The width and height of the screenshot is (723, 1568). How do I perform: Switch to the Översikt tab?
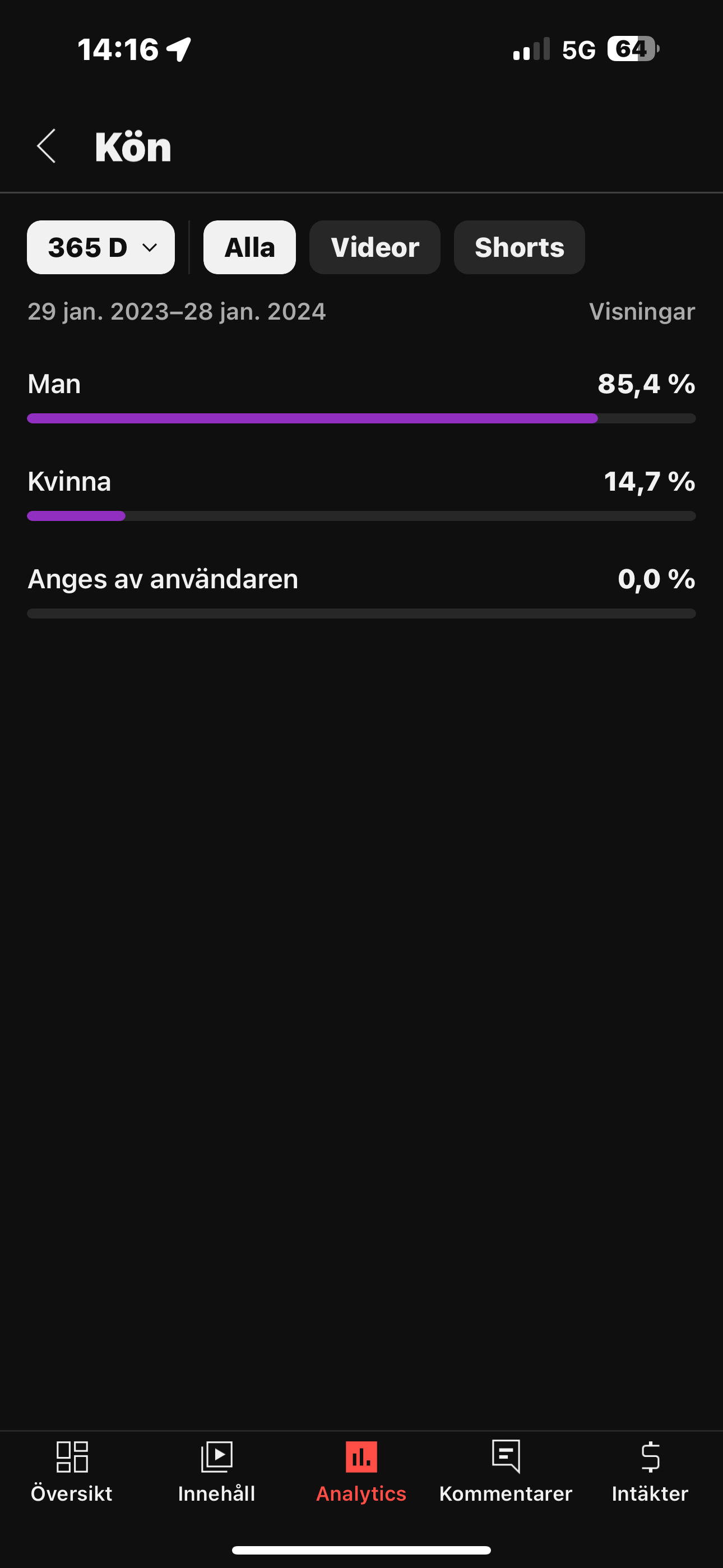tap(72, 1472)
